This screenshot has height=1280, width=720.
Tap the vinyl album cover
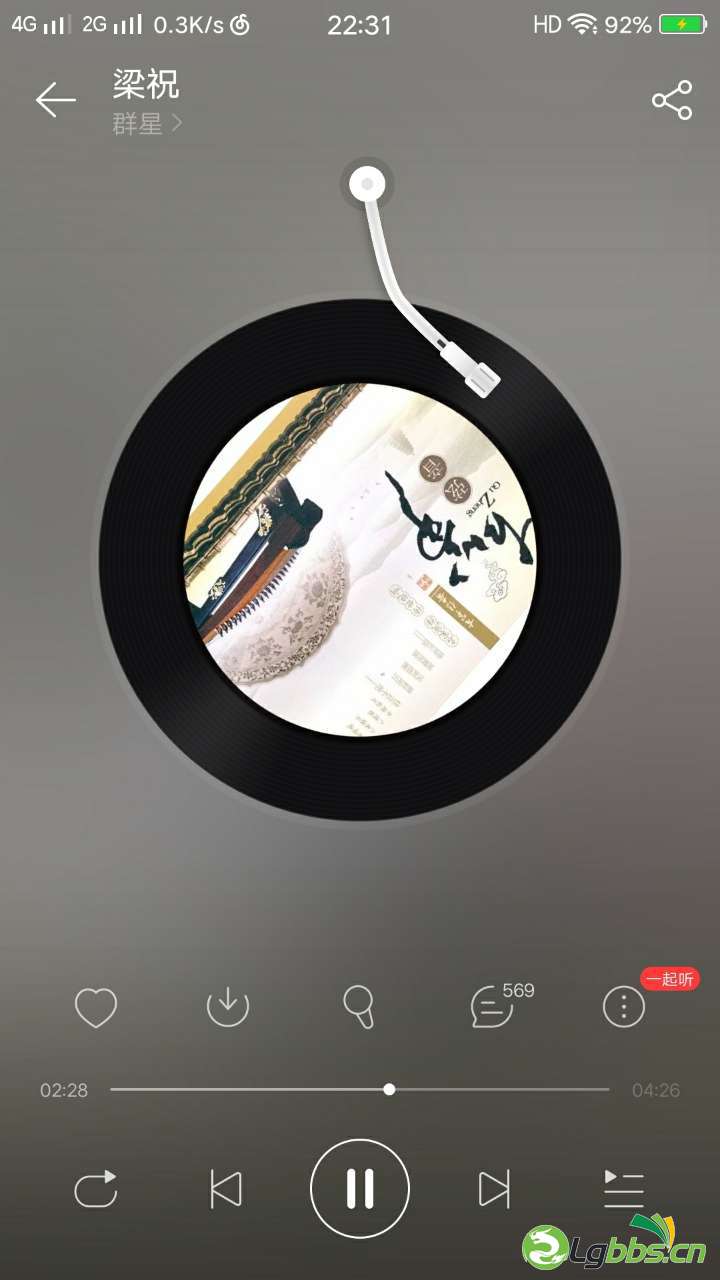pos(360,560)
